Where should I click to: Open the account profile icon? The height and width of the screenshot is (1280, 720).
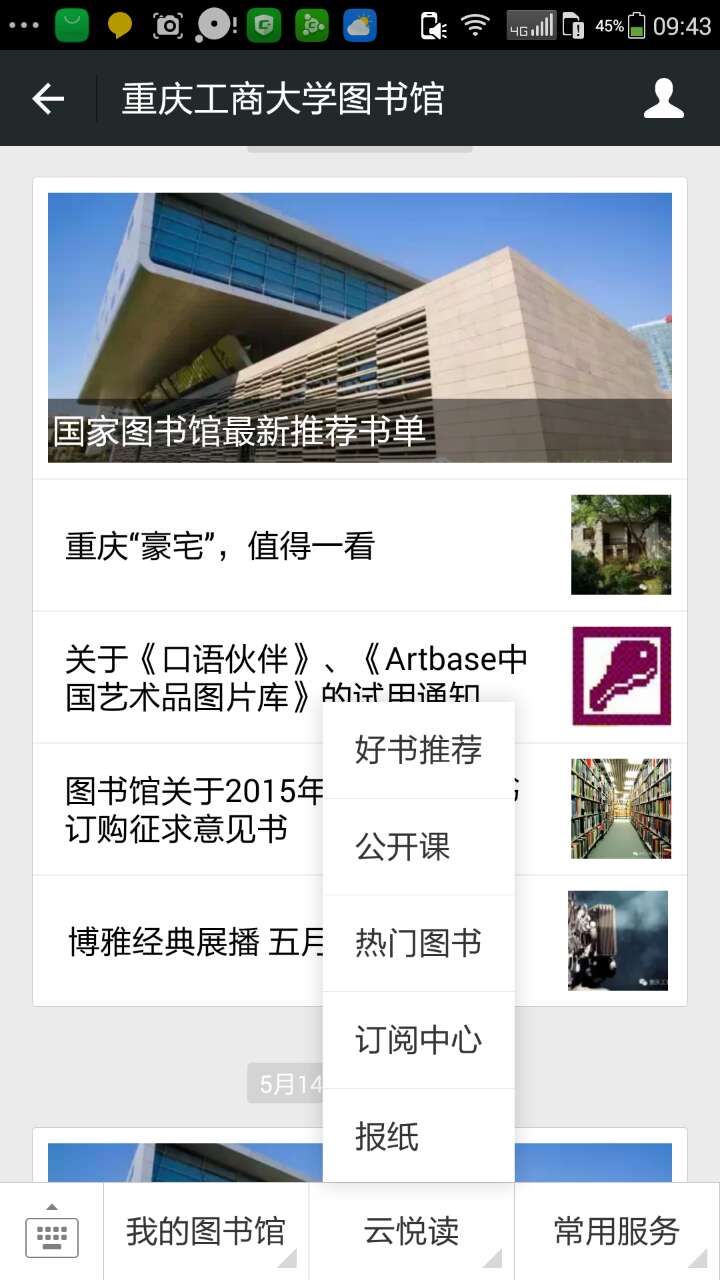click(663, 98)
